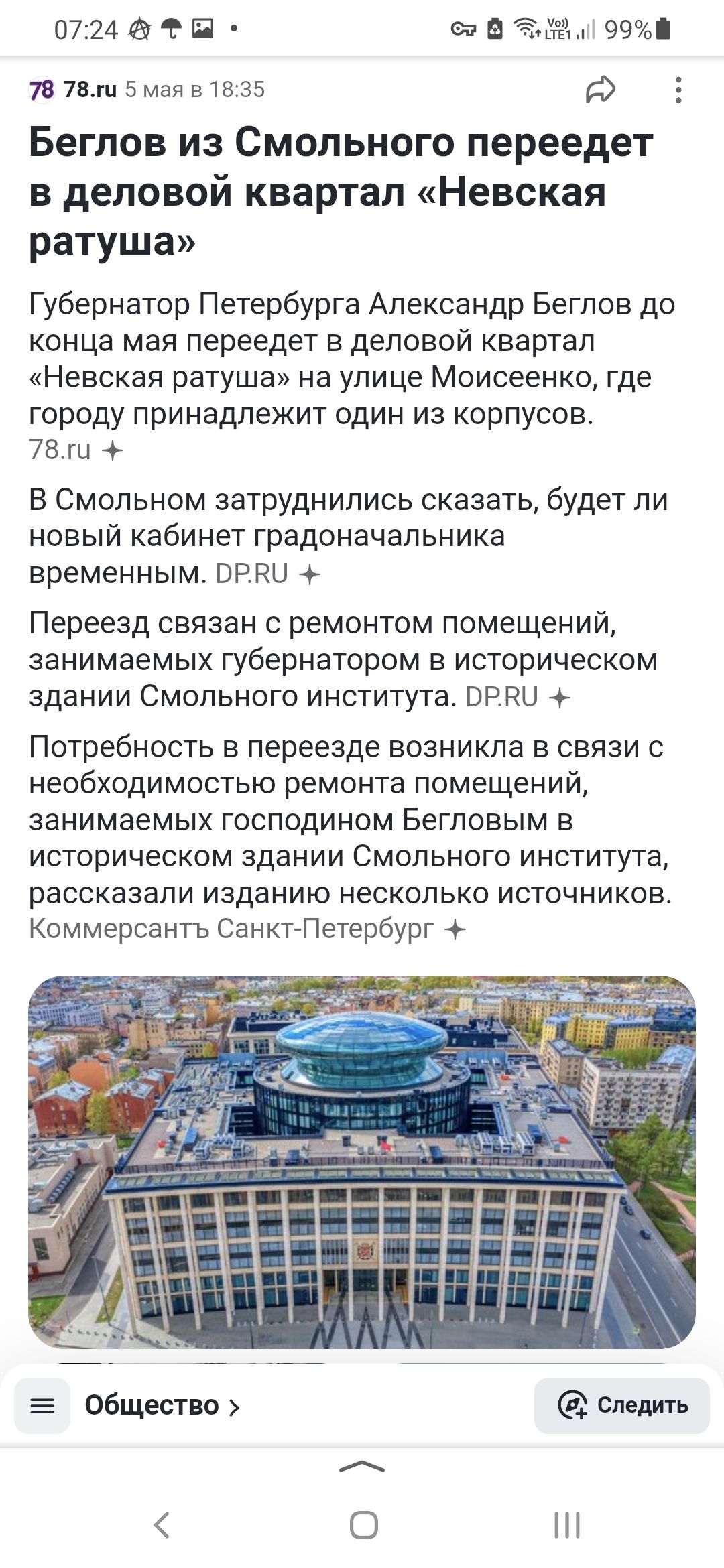Viewport: 724px width, 1568px height.
Task: Open 78.ru source link under first paragraph
Action: (x=76, y=450)
